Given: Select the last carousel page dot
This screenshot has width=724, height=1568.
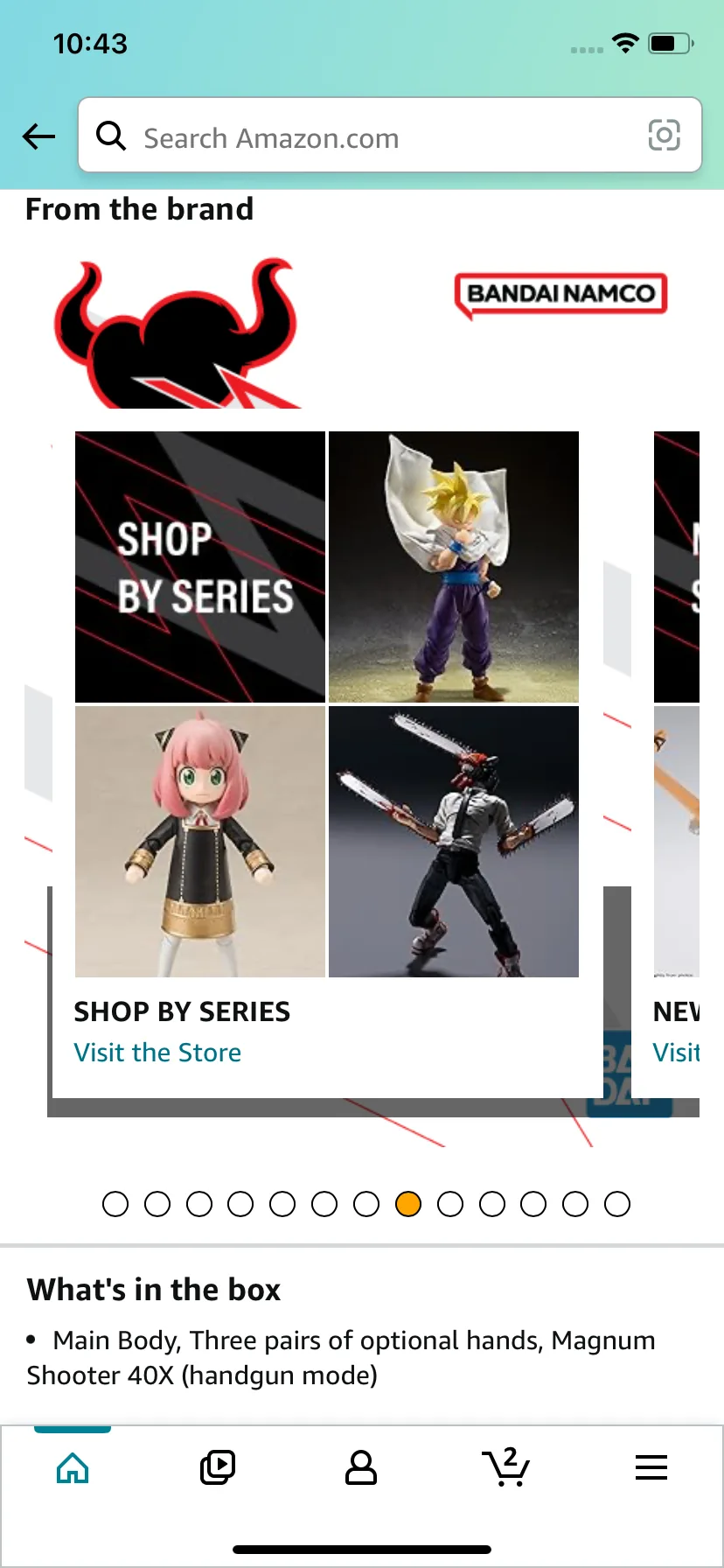Looking at the screenshot, I should pos(617,1204).
